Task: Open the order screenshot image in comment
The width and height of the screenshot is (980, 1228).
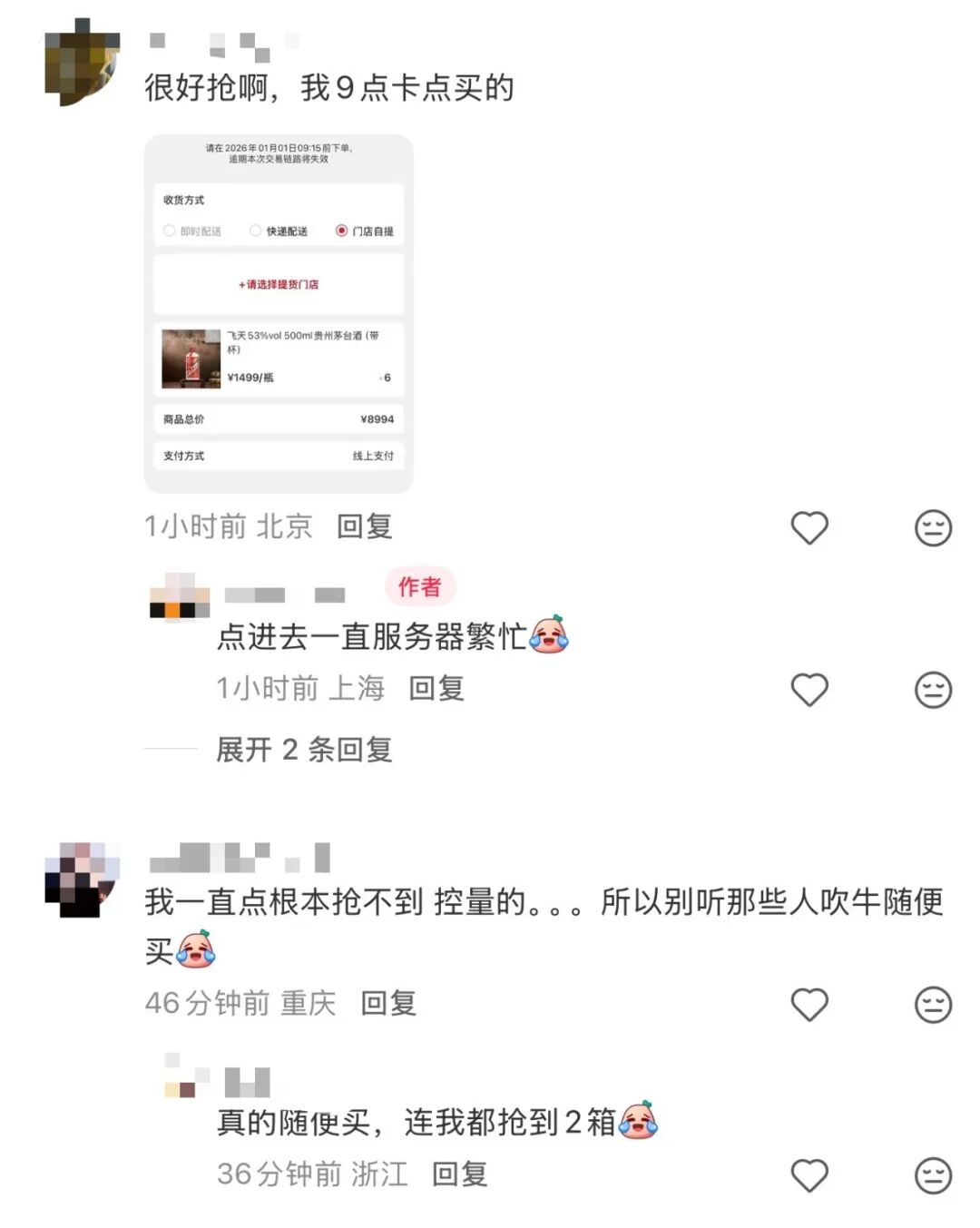Action: 279,314
